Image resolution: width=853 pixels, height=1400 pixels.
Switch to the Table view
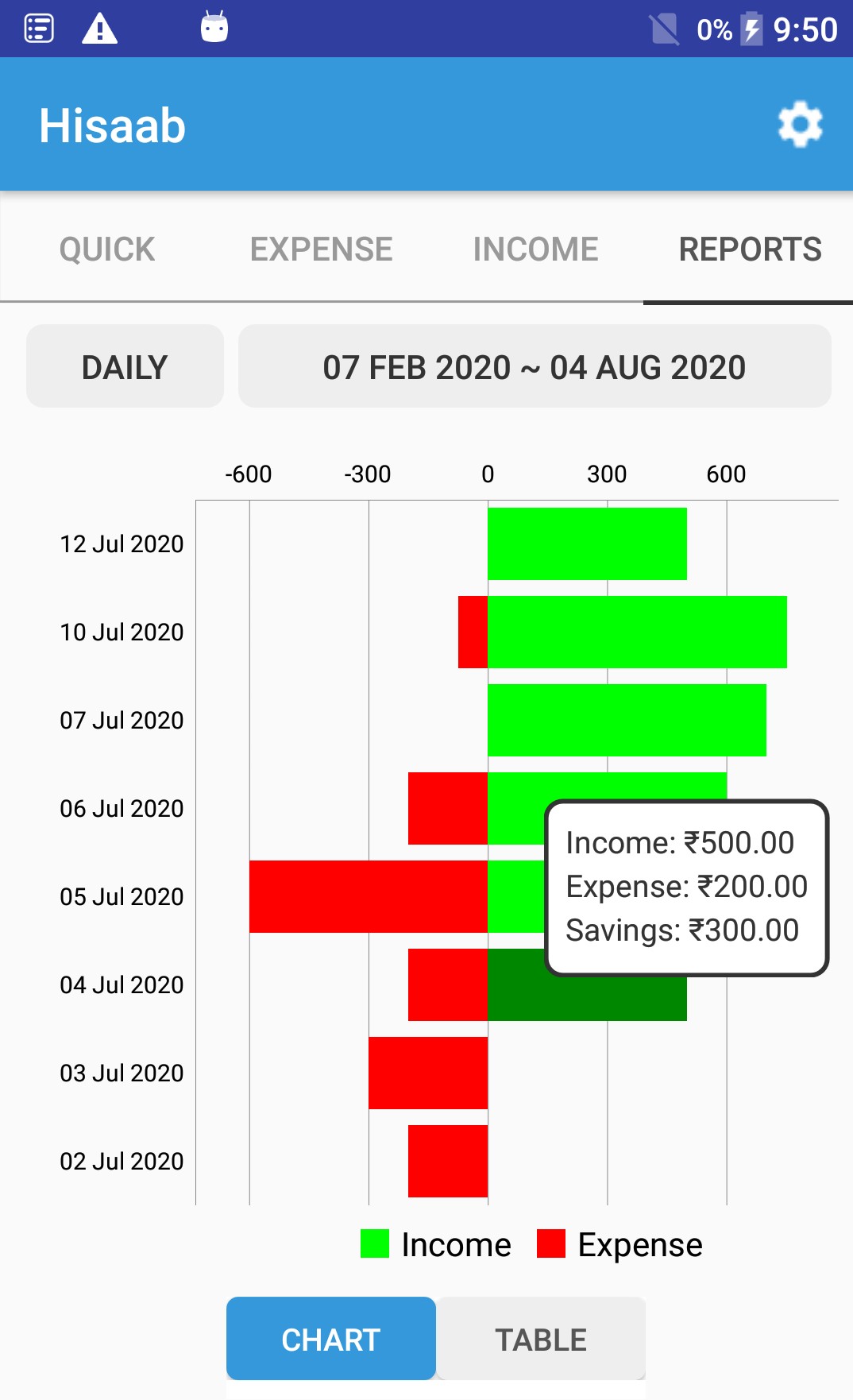click(x=541, y=1339)
